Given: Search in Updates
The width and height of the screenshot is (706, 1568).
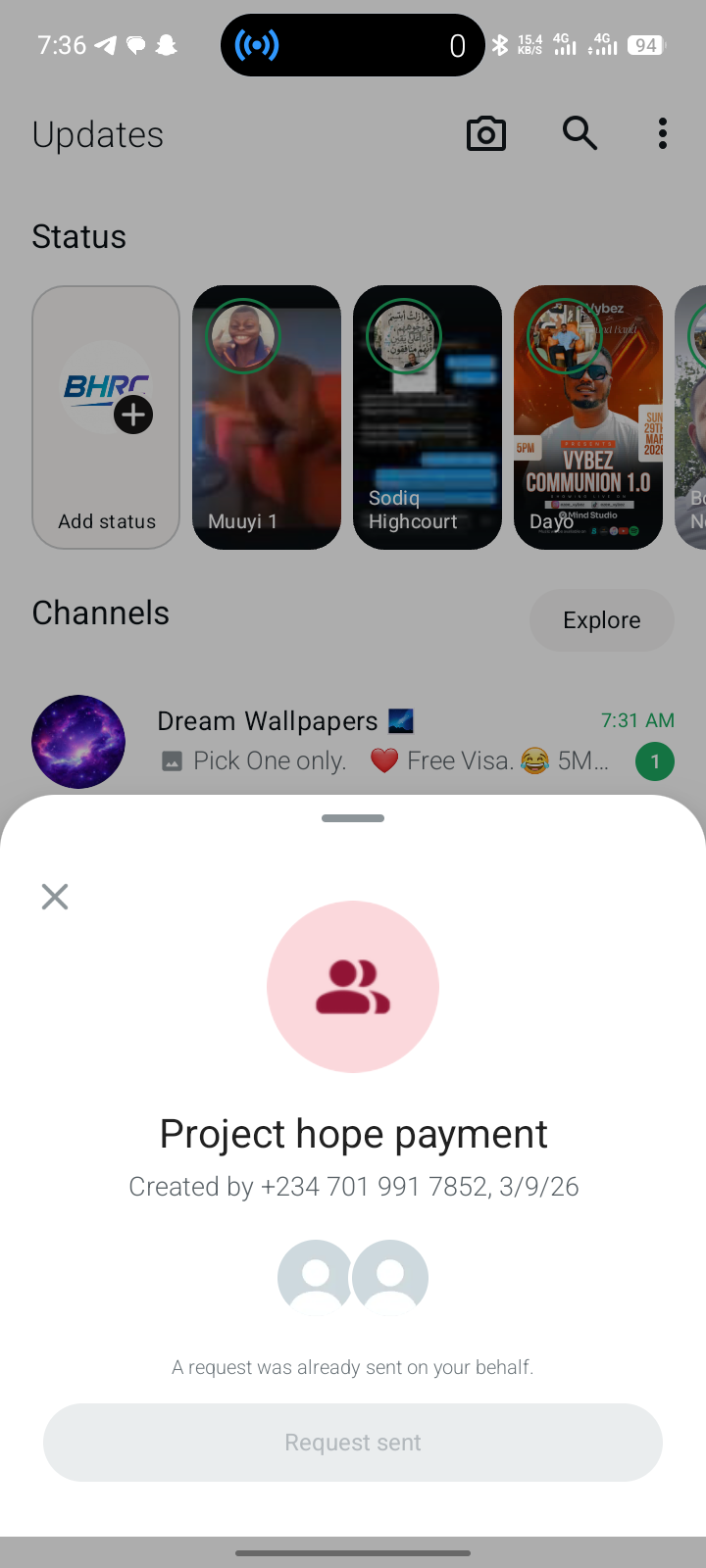Looking at the screenshot, I should click(x=580, y=133).
